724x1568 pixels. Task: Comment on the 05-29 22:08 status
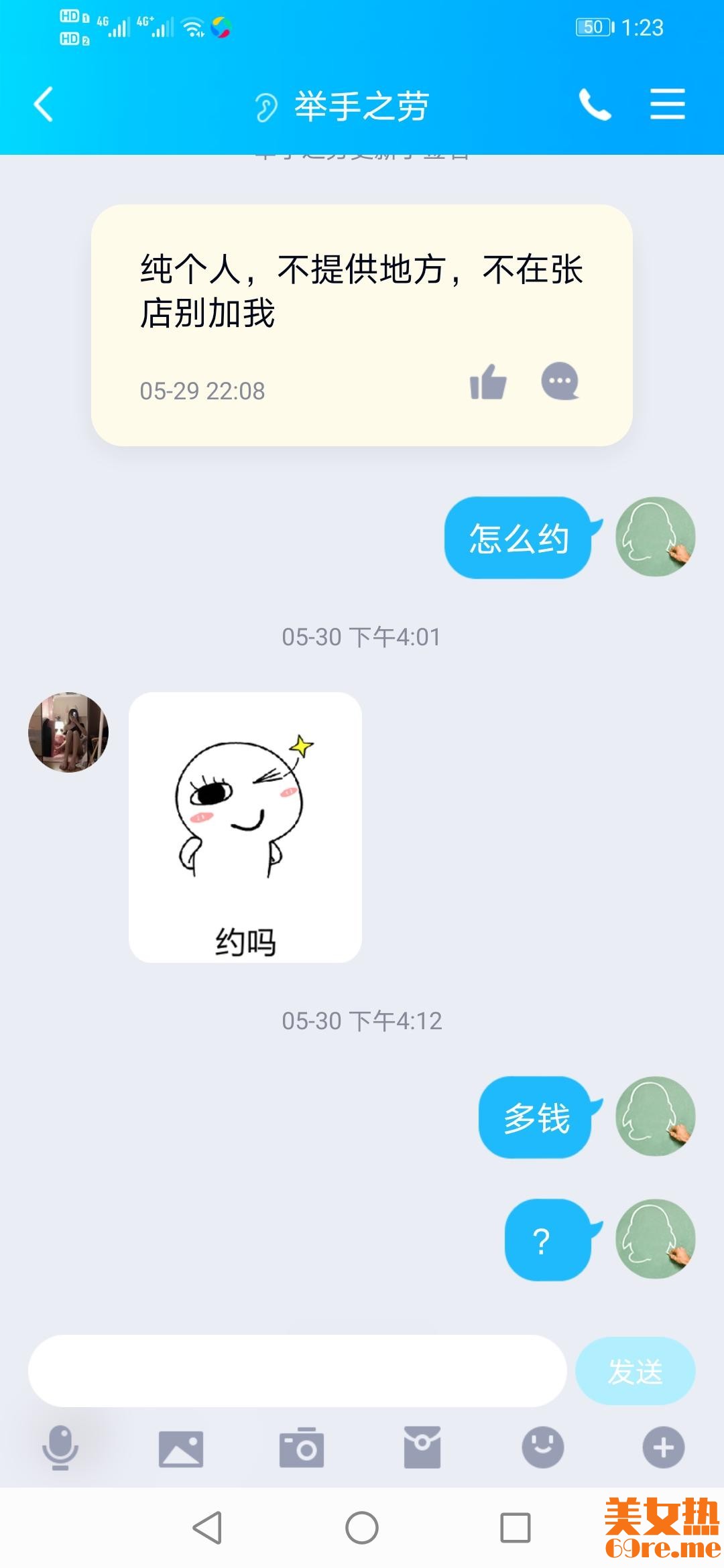(x=560, y=382)
